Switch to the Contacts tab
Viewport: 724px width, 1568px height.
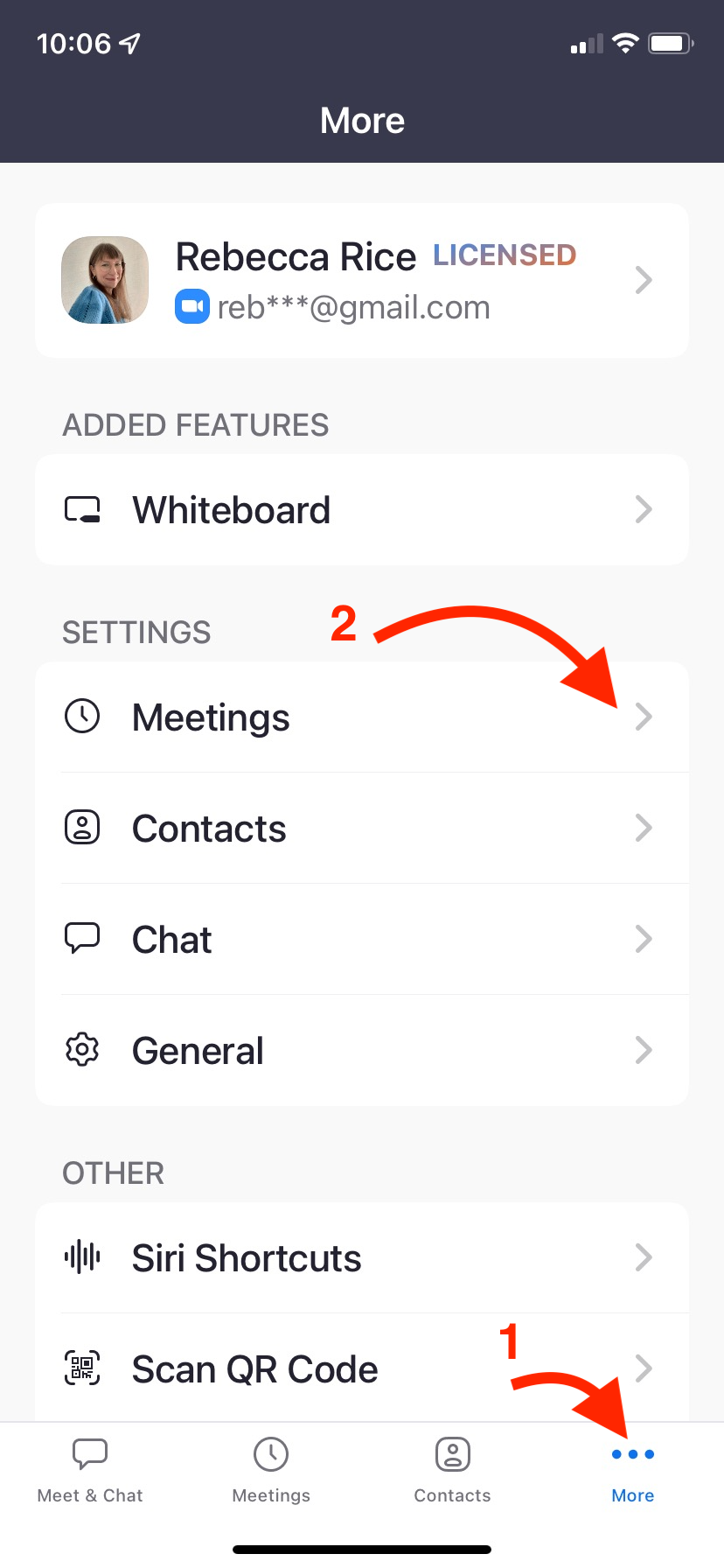coord(452,1470)
